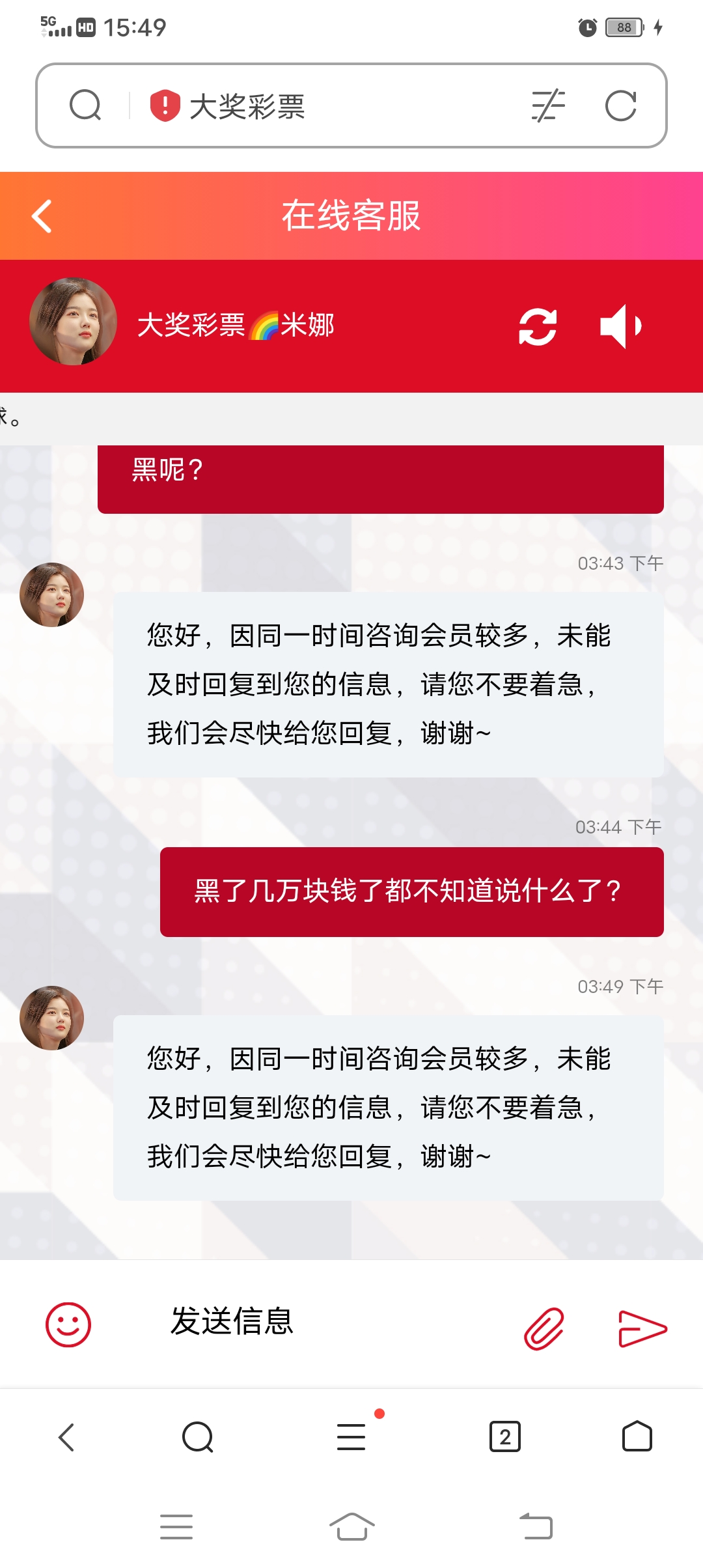This screenshot has height=1568, width=703.
Task: Open the browser menu with red dot
Action: point(351,1437)
